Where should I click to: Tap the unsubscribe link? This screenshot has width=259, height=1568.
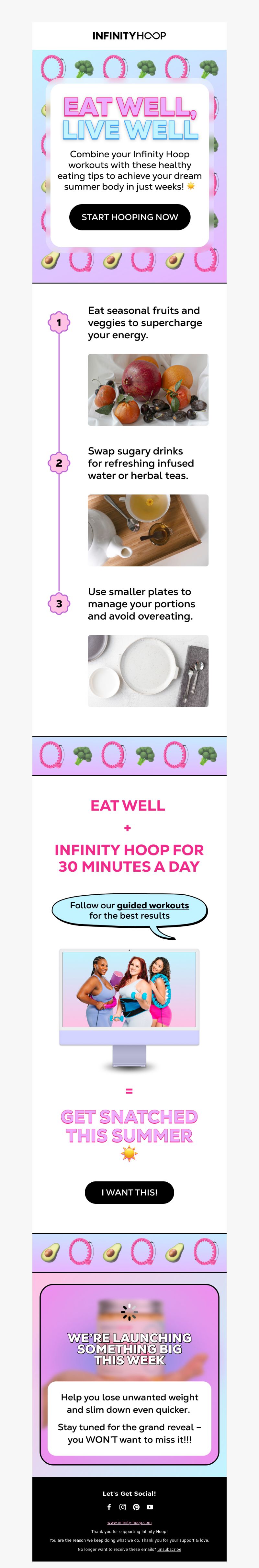[169, 1549]
